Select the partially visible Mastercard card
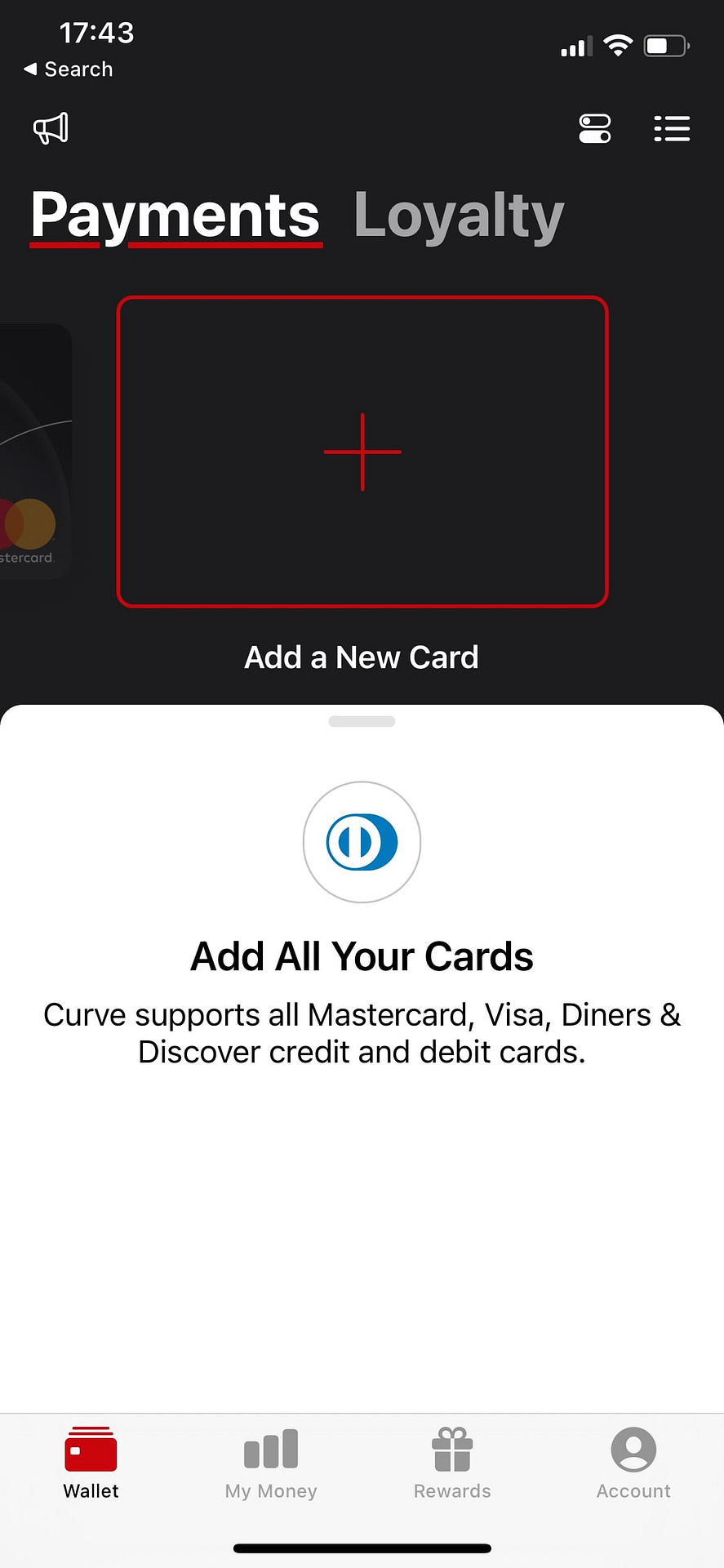The height and width of the screenshot is (1568, 724). click(x=35, y=452)
